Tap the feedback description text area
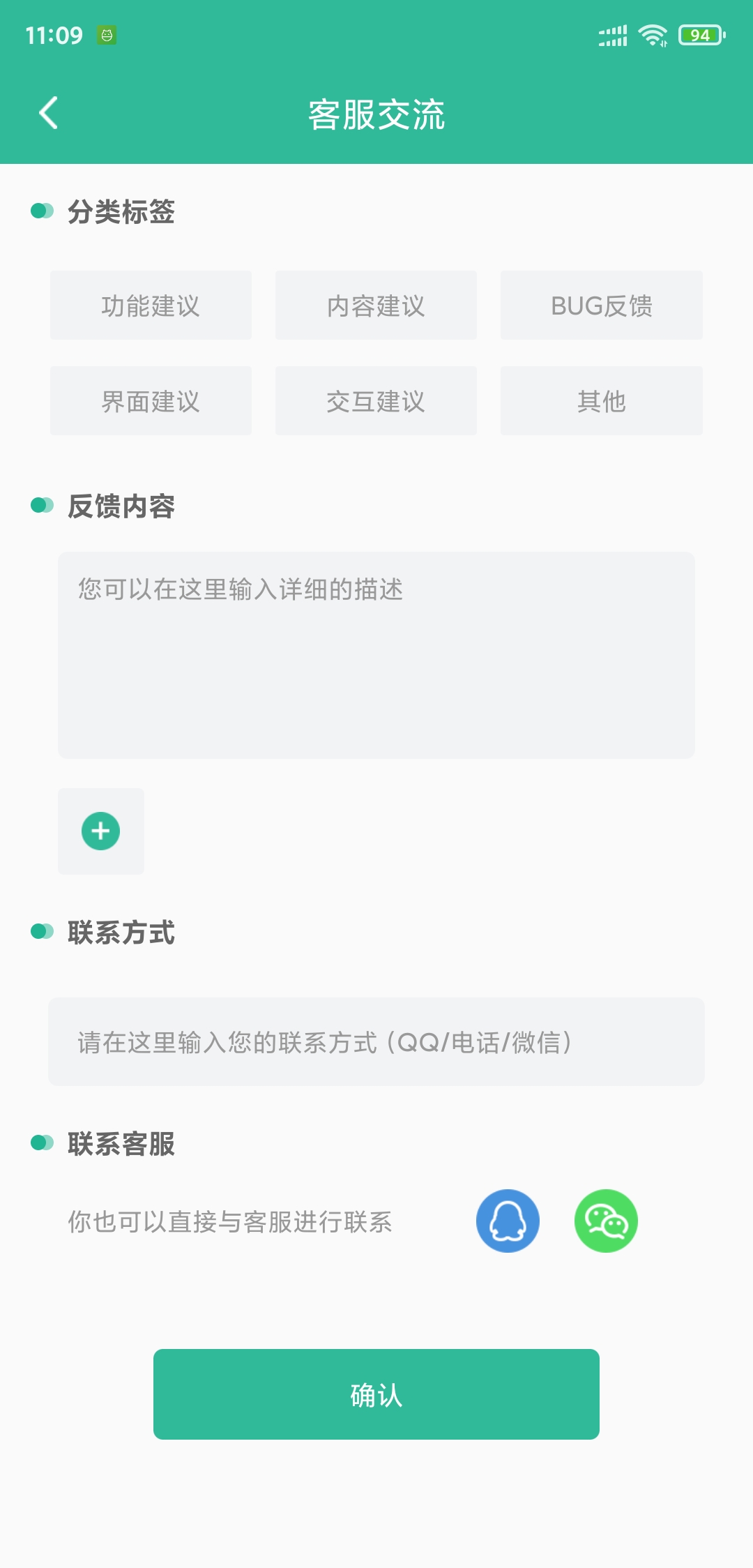This screenshot has height=1568, width=753. [376, 656]
